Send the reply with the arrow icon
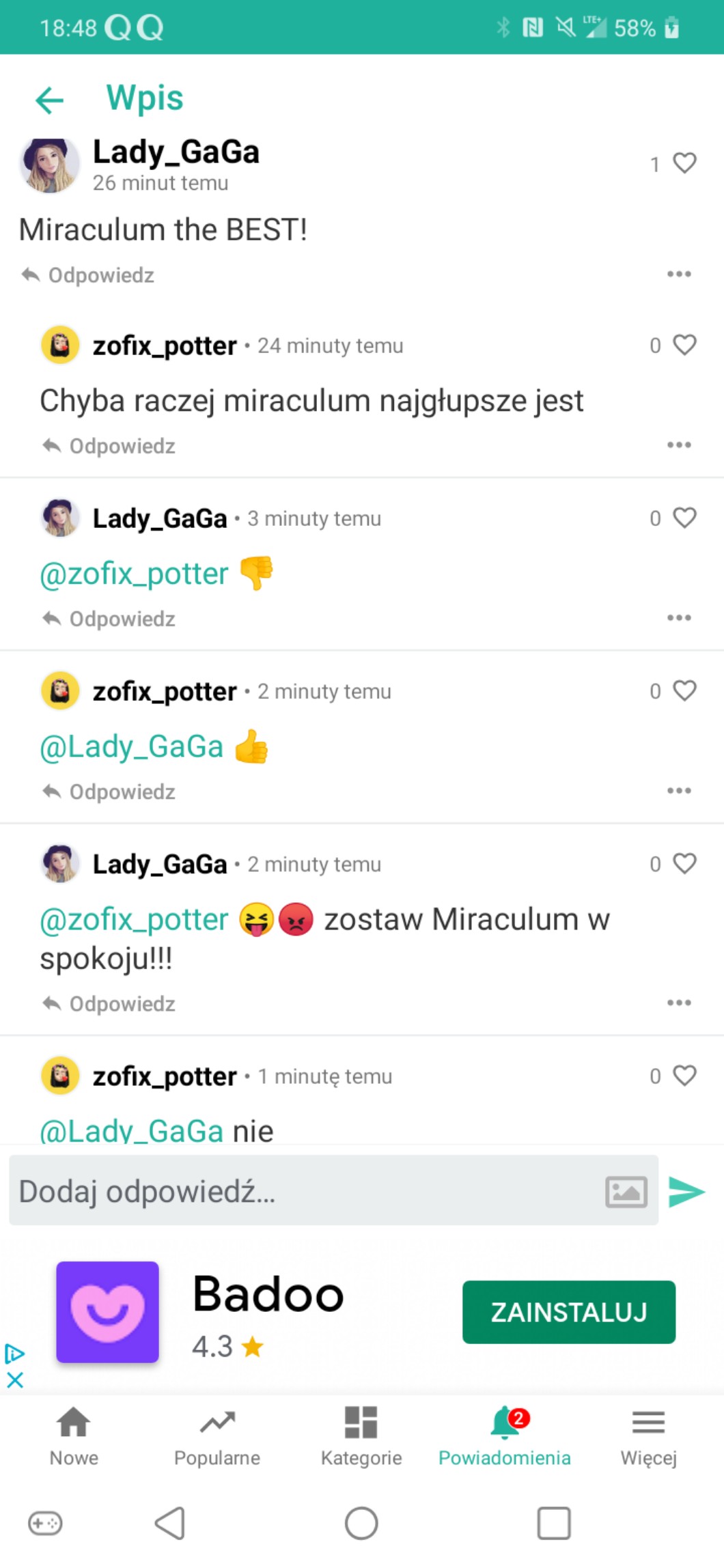Image resolution: width=724 pixels, height=1568 pixels. click(686, 1192)
